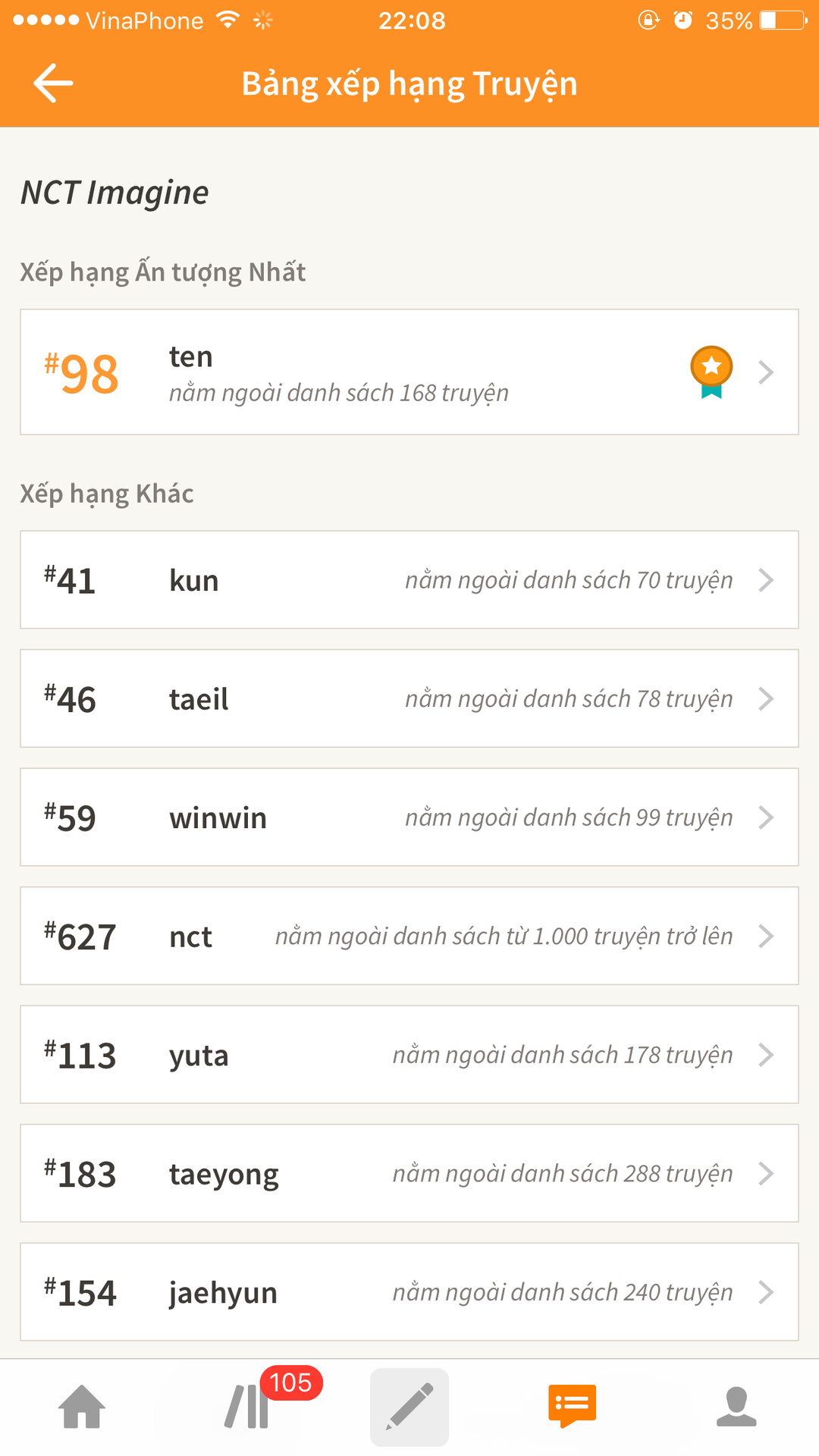
Task: Switch to the messages tab
Action: coord(573,1406)
